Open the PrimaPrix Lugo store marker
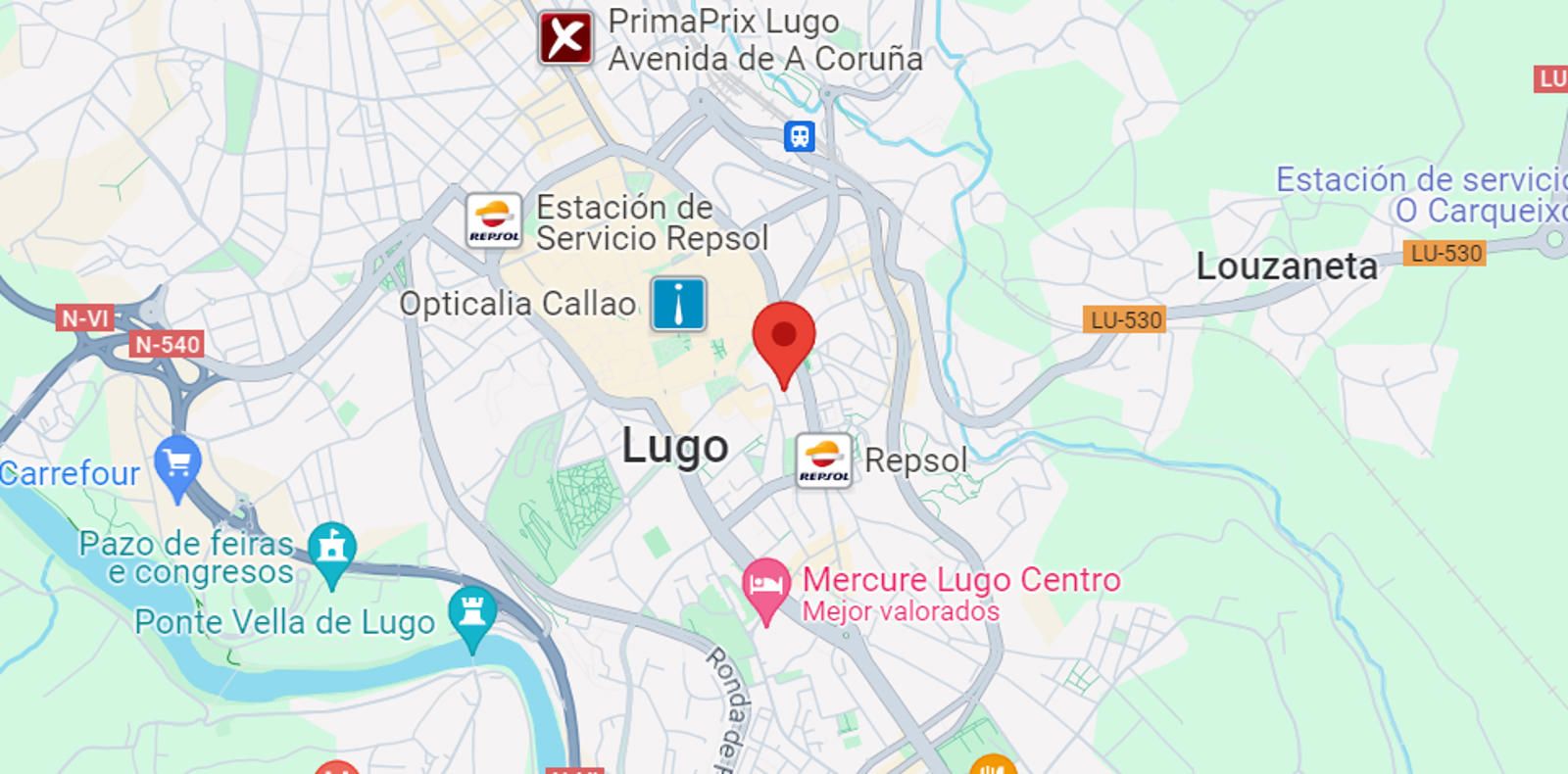The height and width of the screenshot is (774, 1568). (565, 39)
